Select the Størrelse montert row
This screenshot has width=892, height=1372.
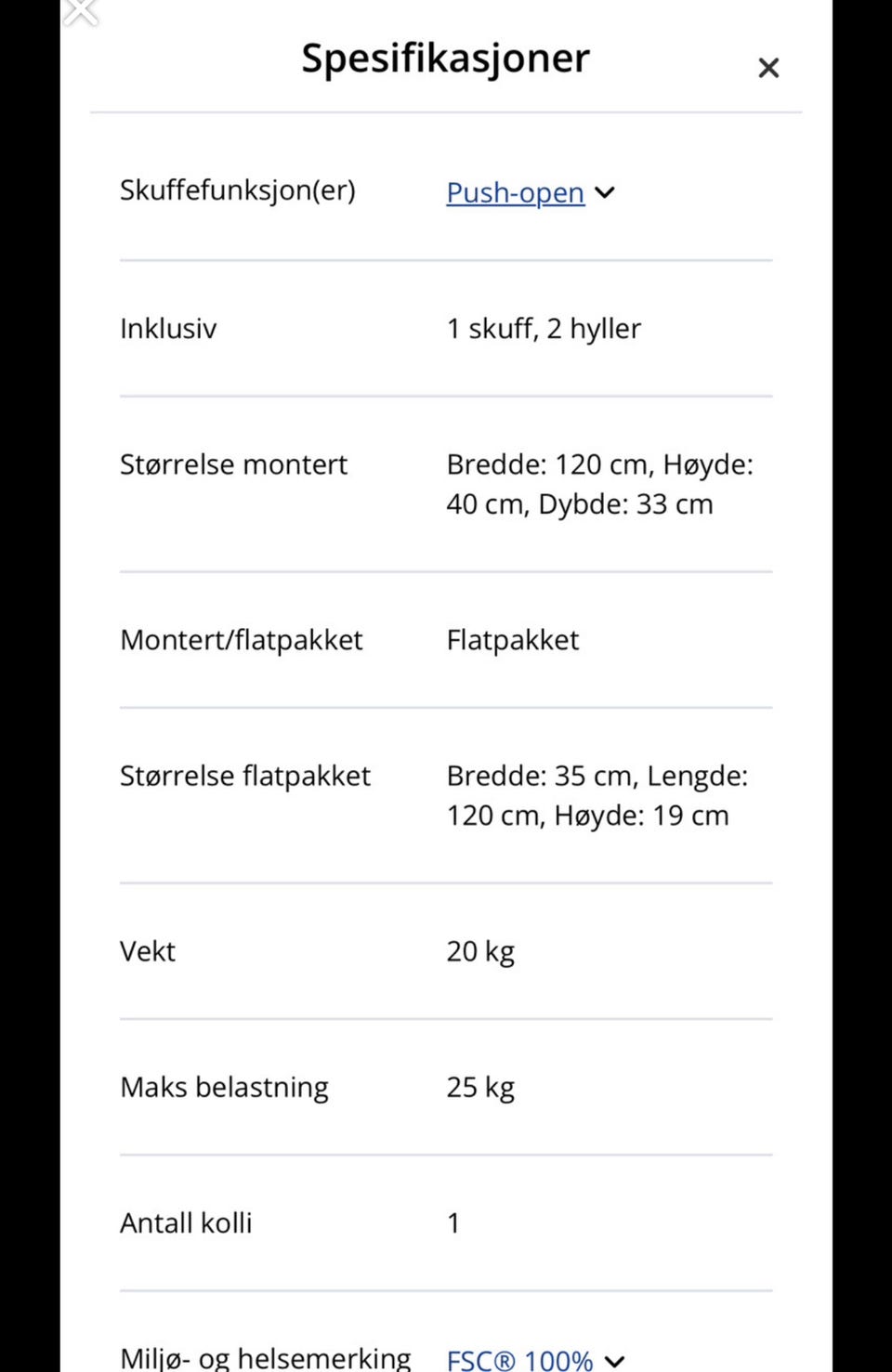(x=233, y=464)
